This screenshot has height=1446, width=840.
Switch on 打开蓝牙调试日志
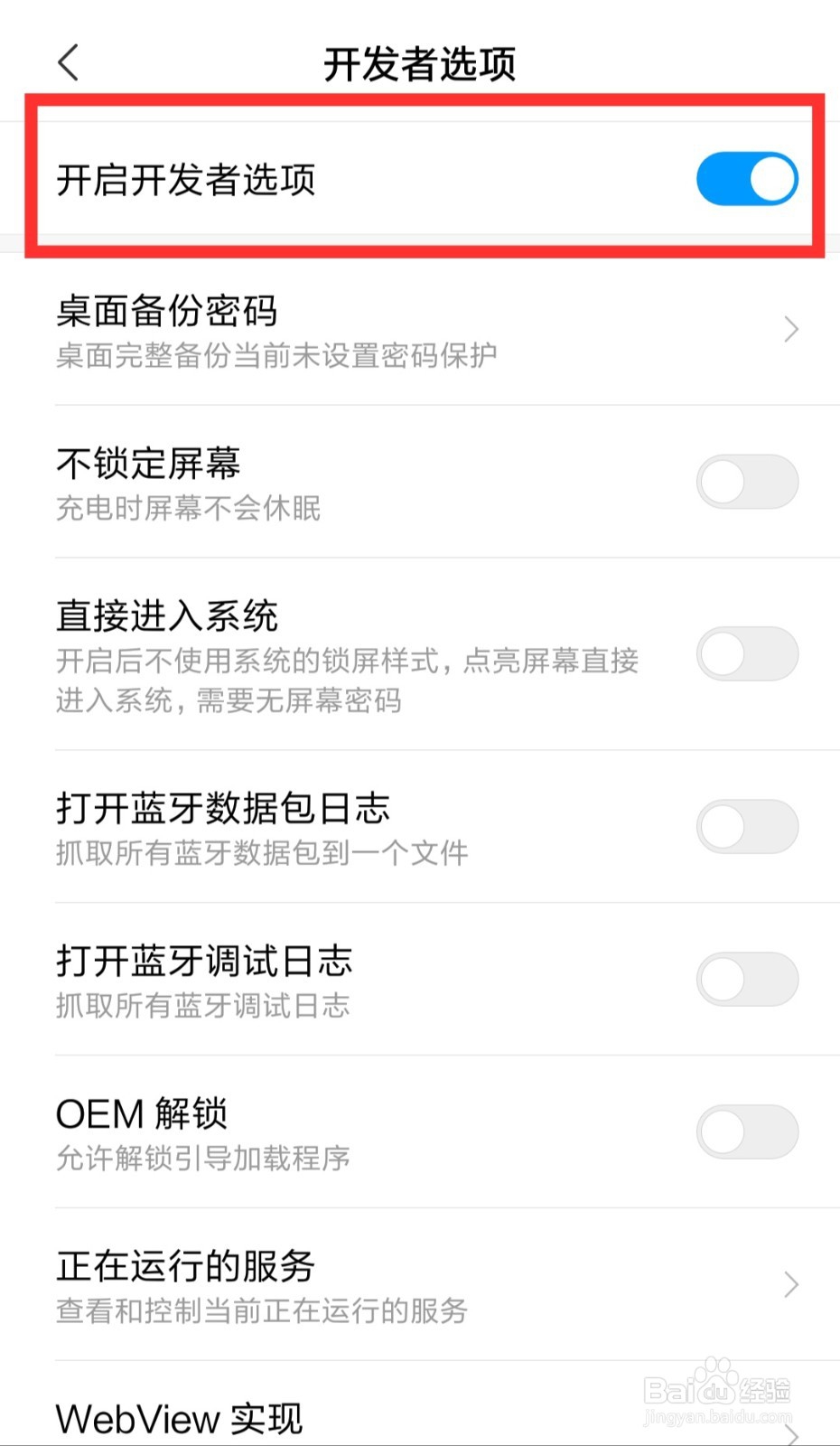point(747,979)
